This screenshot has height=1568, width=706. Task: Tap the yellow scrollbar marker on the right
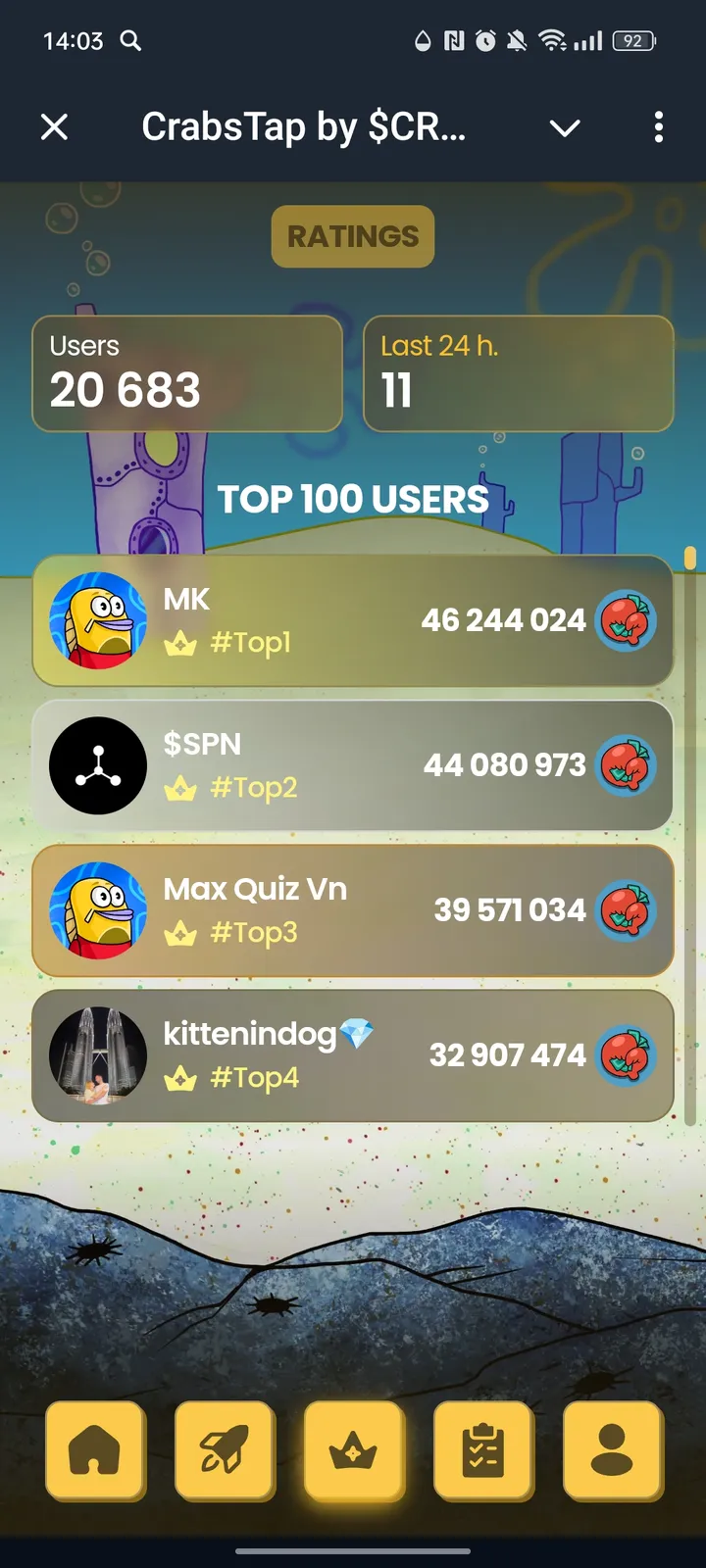pos(691,559)
